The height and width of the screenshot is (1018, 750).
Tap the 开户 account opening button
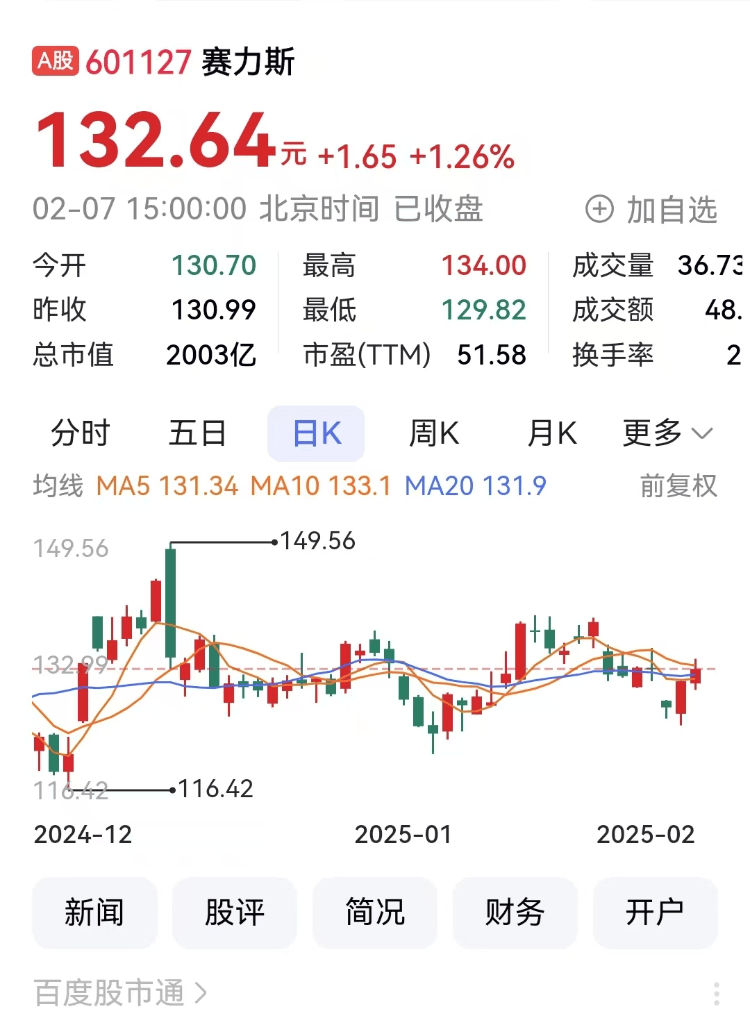click(655, 912)
